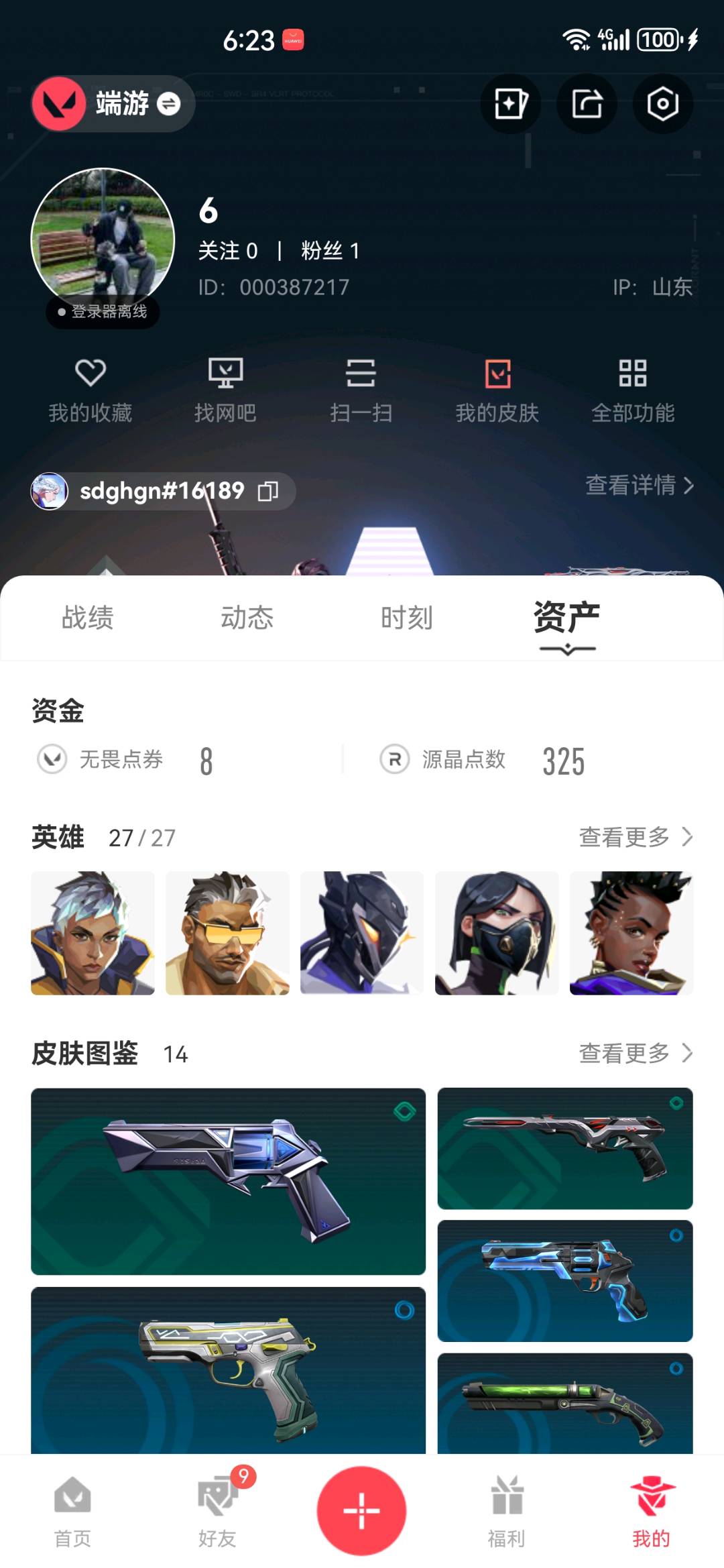This screenshot has width=724, height=1568.
Task: Switch to the 时刻 tab
Action: click(x=406, y=617)
